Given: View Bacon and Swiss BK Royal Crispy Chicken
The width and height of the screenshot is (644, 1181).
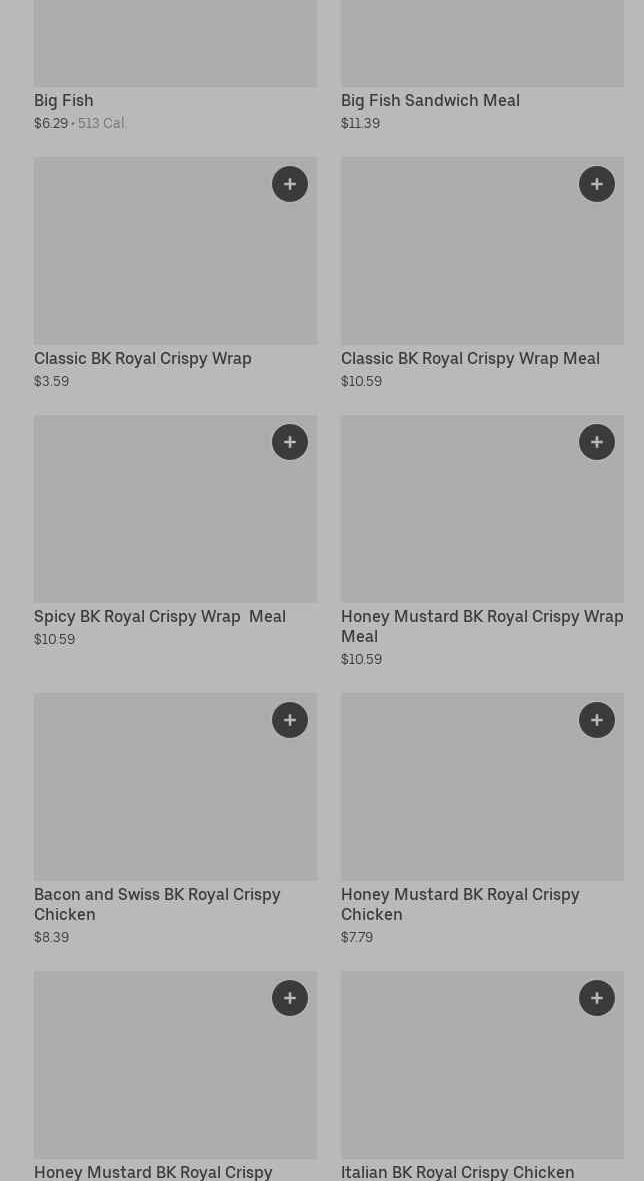Looking at the screenshot, I should pos(175,819).
